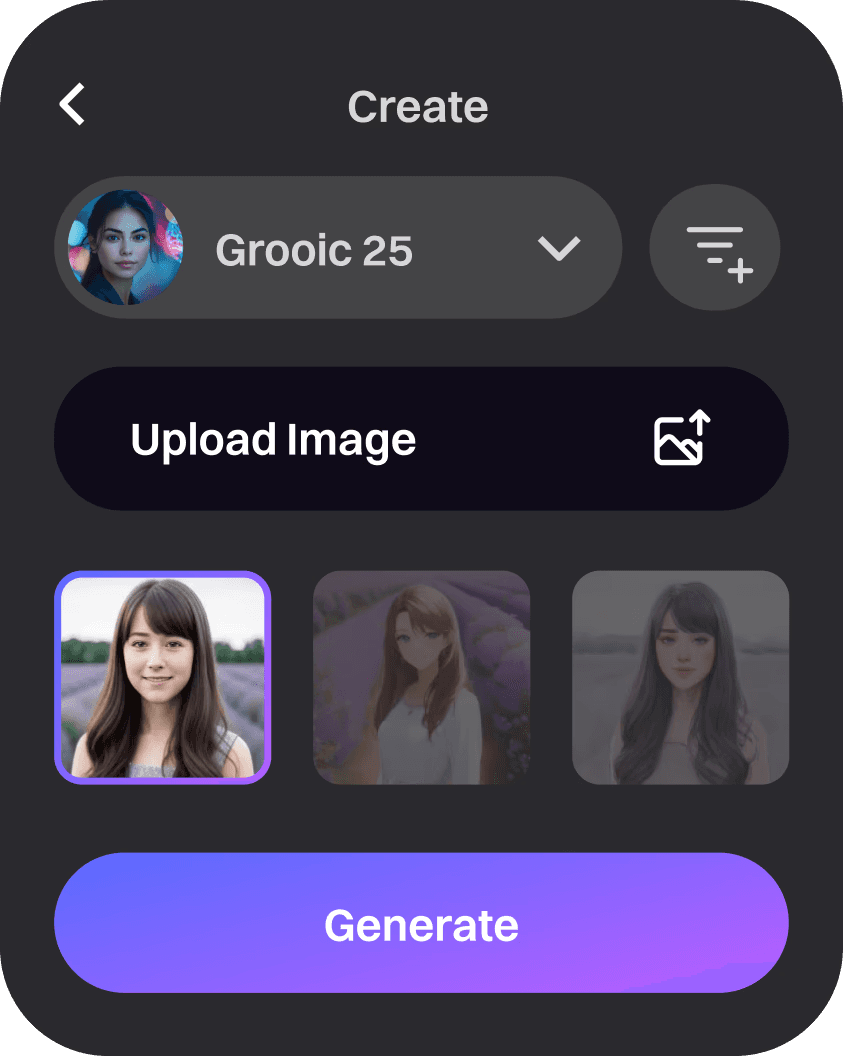Tap the Generate button
Image resolution: width=843 pixels, height=1056 pixels.
click(422, 923)
